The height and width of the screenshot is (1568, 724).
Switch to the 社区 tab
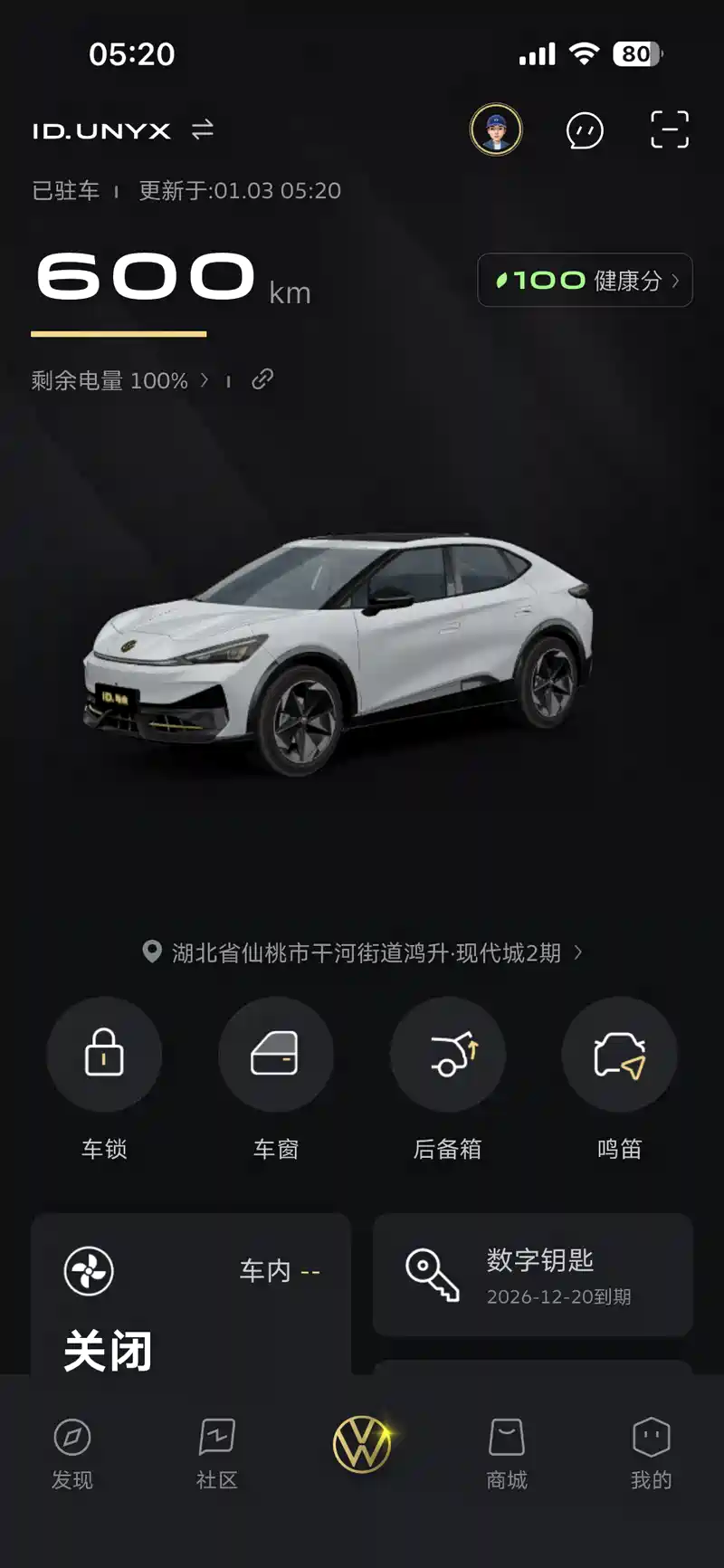(x=217, y=1454)
